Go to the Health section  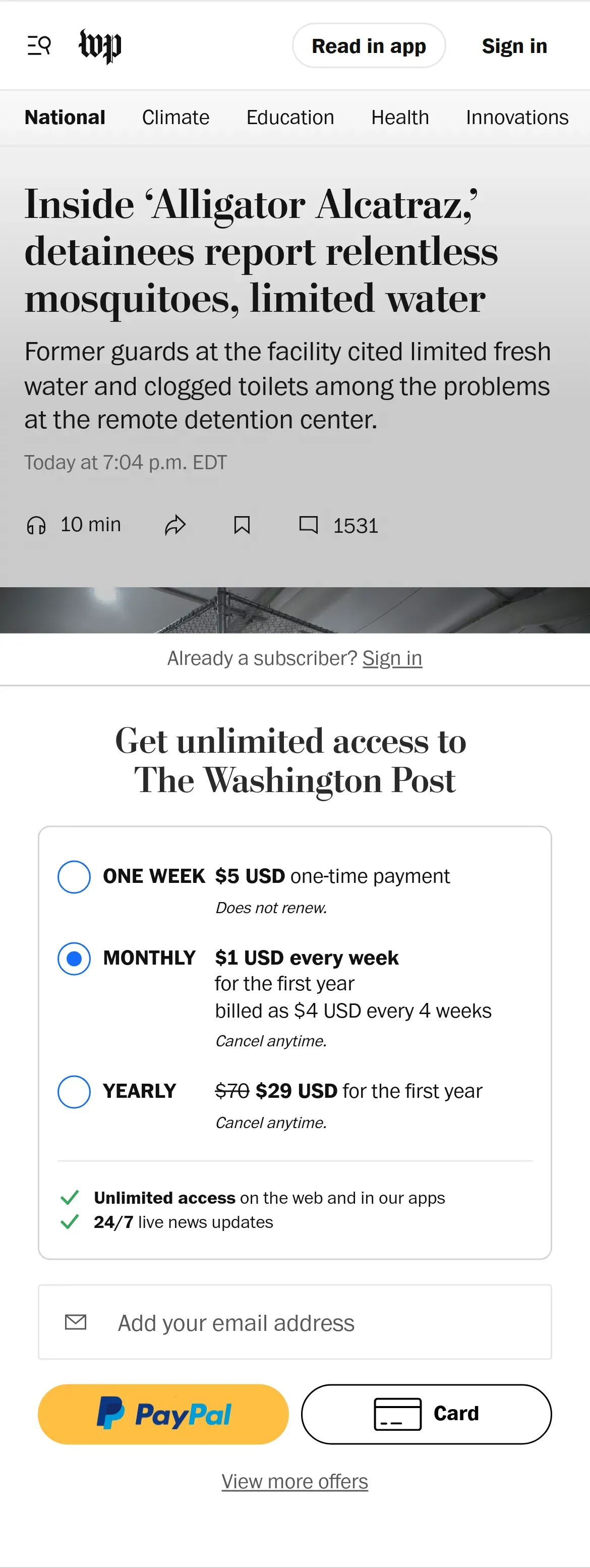[x=399, y=118]
